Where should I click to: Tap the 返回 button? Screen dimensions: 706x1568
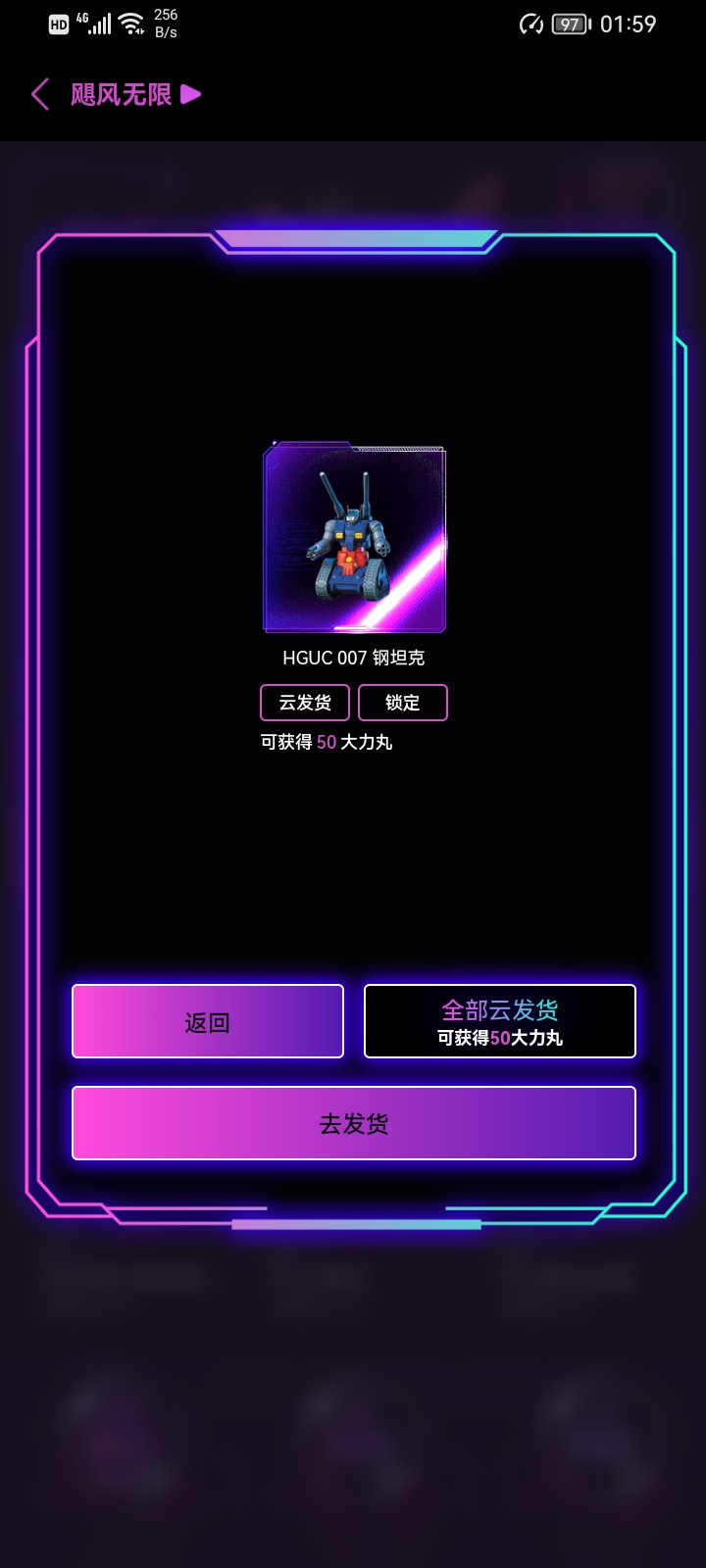(208, 1022)
